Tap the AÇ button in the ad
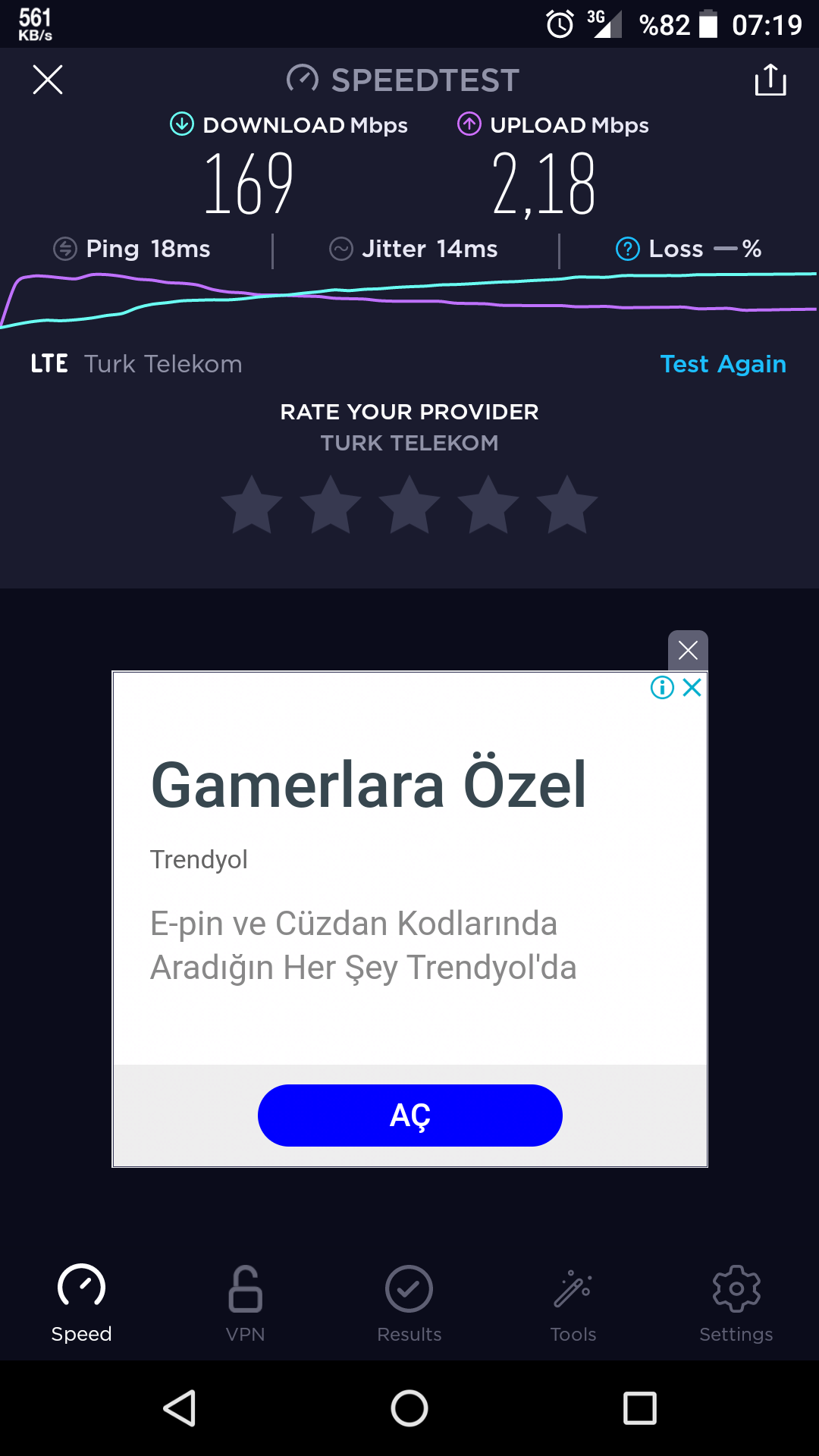The image size is (819, 1456). 410,1116
